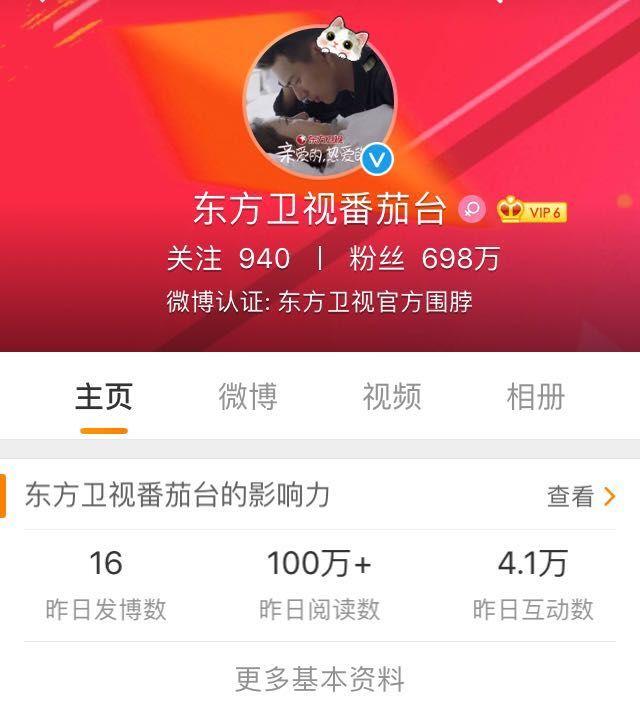
Task: Switch to the 相册 tab
Action: (536, 397)
